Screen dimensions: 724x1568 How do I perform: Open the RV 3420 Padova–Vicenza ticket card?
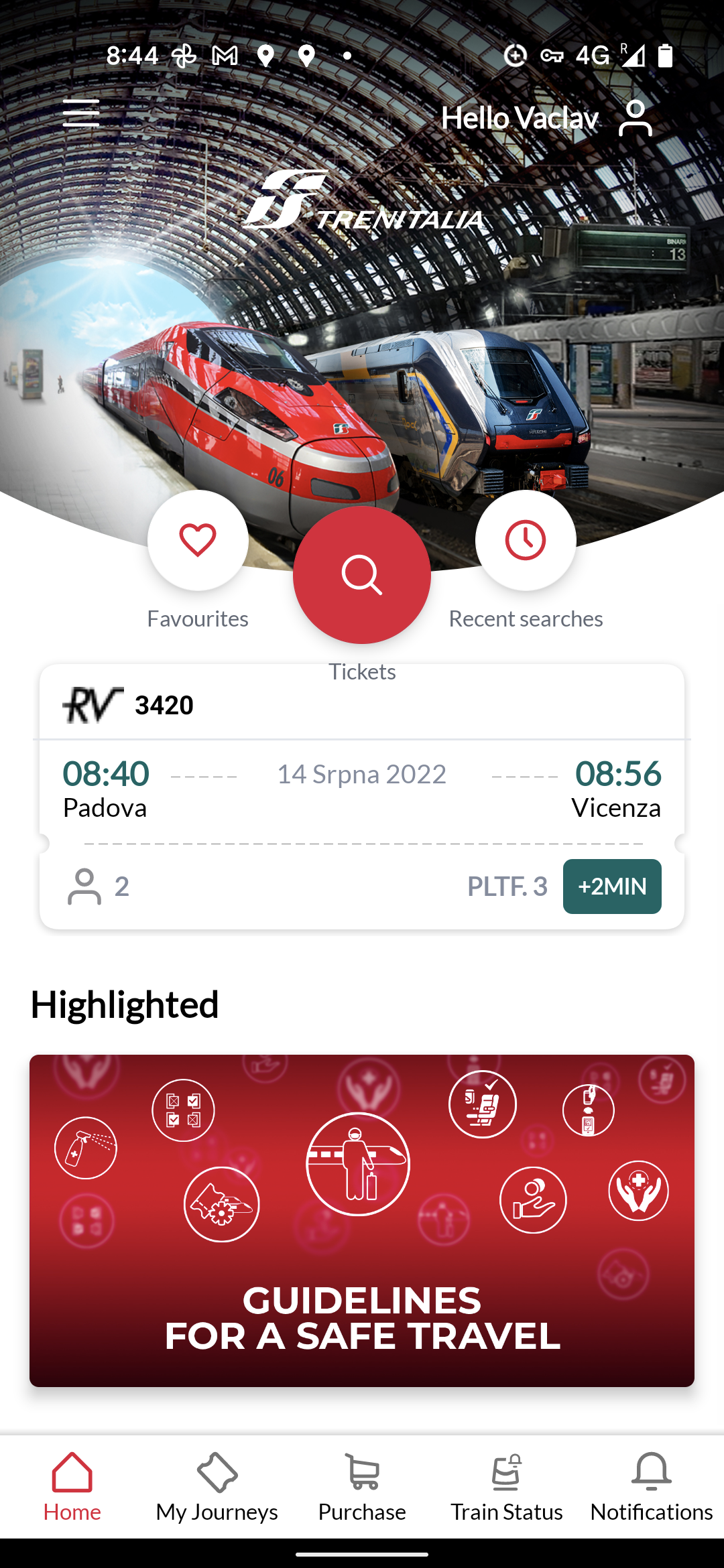pos(362,797)
